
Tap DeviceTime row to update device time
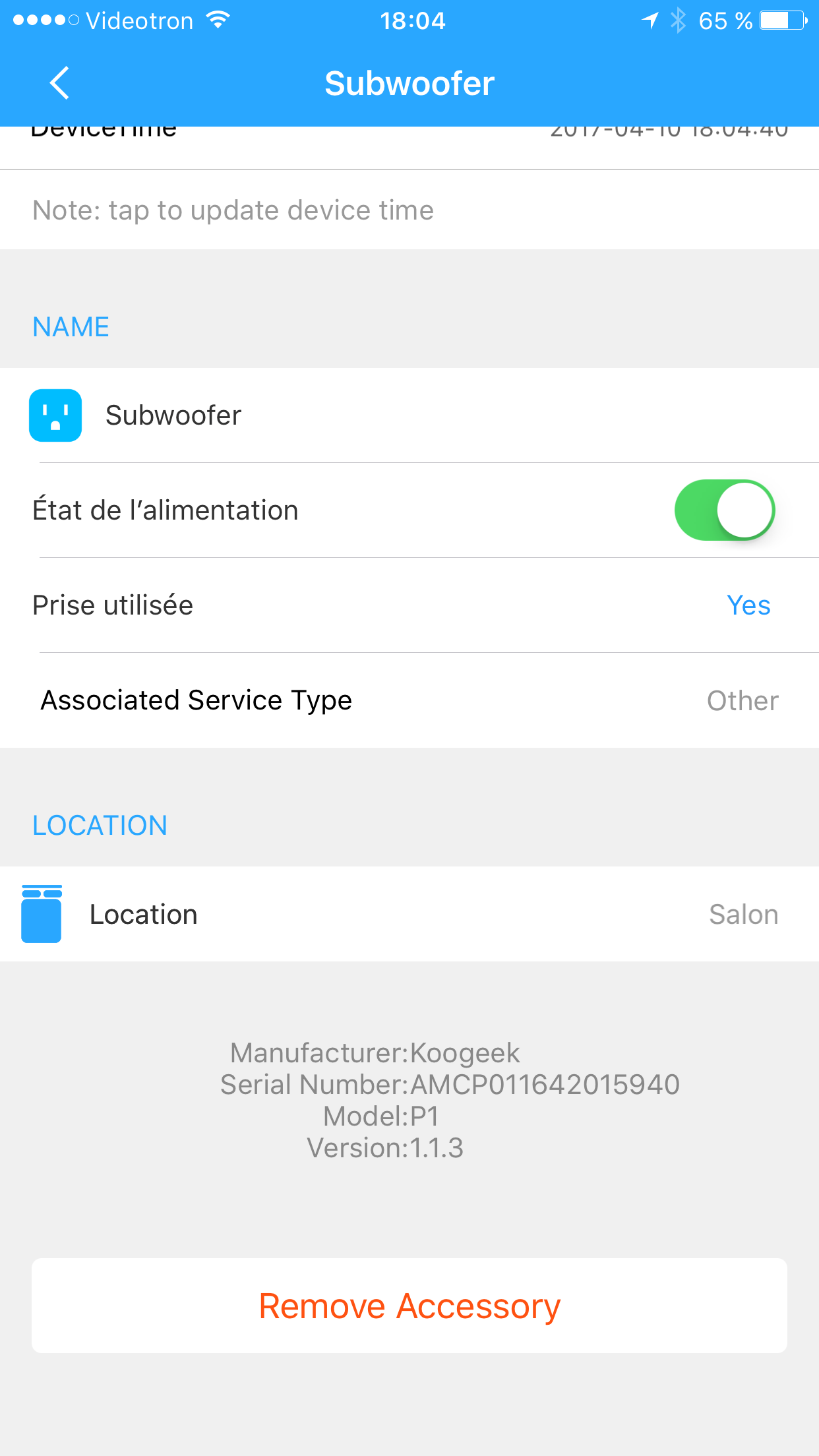(409, 148)
